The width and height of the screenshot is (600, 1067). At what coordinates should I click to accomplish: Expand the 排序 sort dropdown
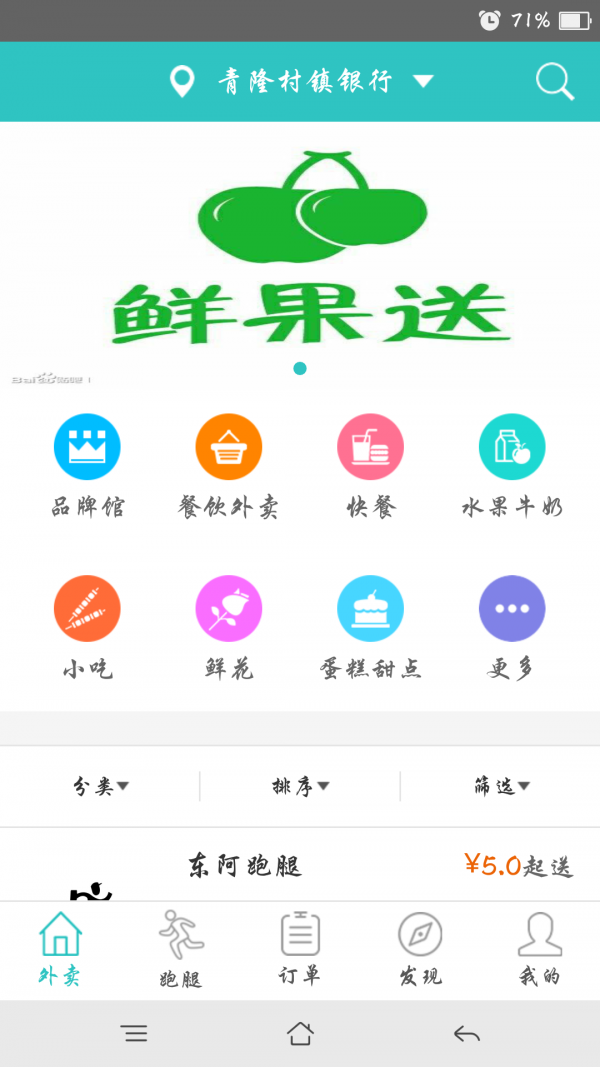[x=300, y=787]
